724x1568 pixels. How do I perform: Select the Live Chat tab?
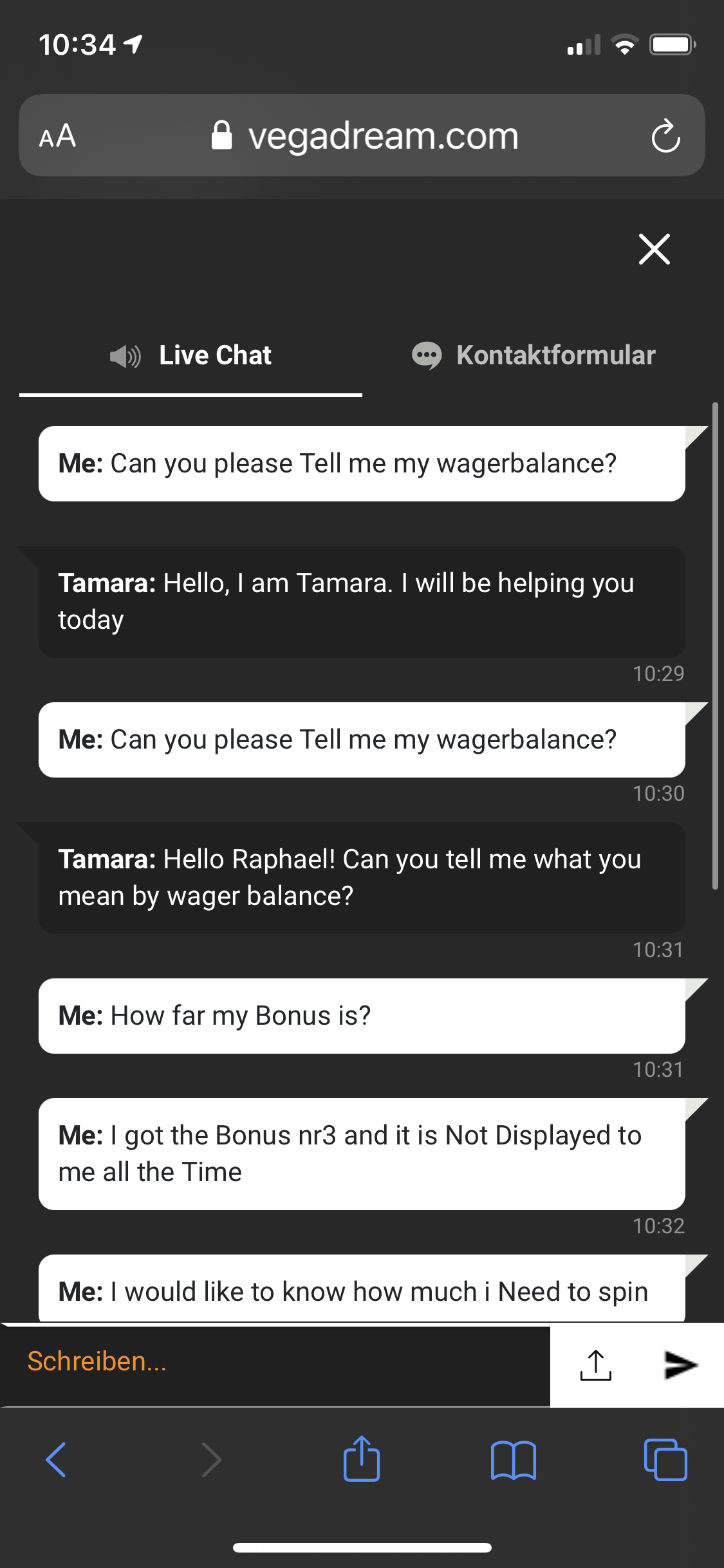coord(191,355)
